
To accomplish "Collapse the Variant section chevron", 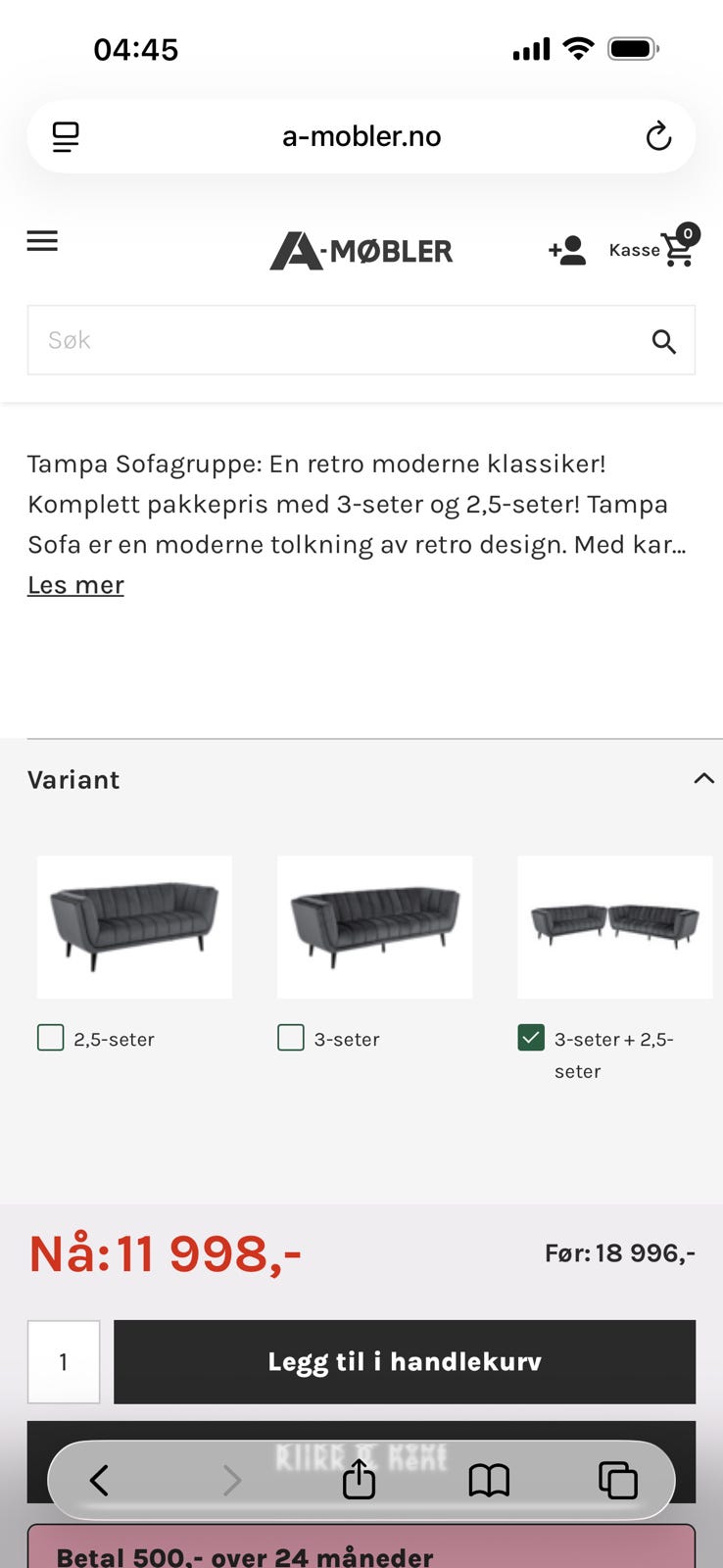I will (703, 778).
